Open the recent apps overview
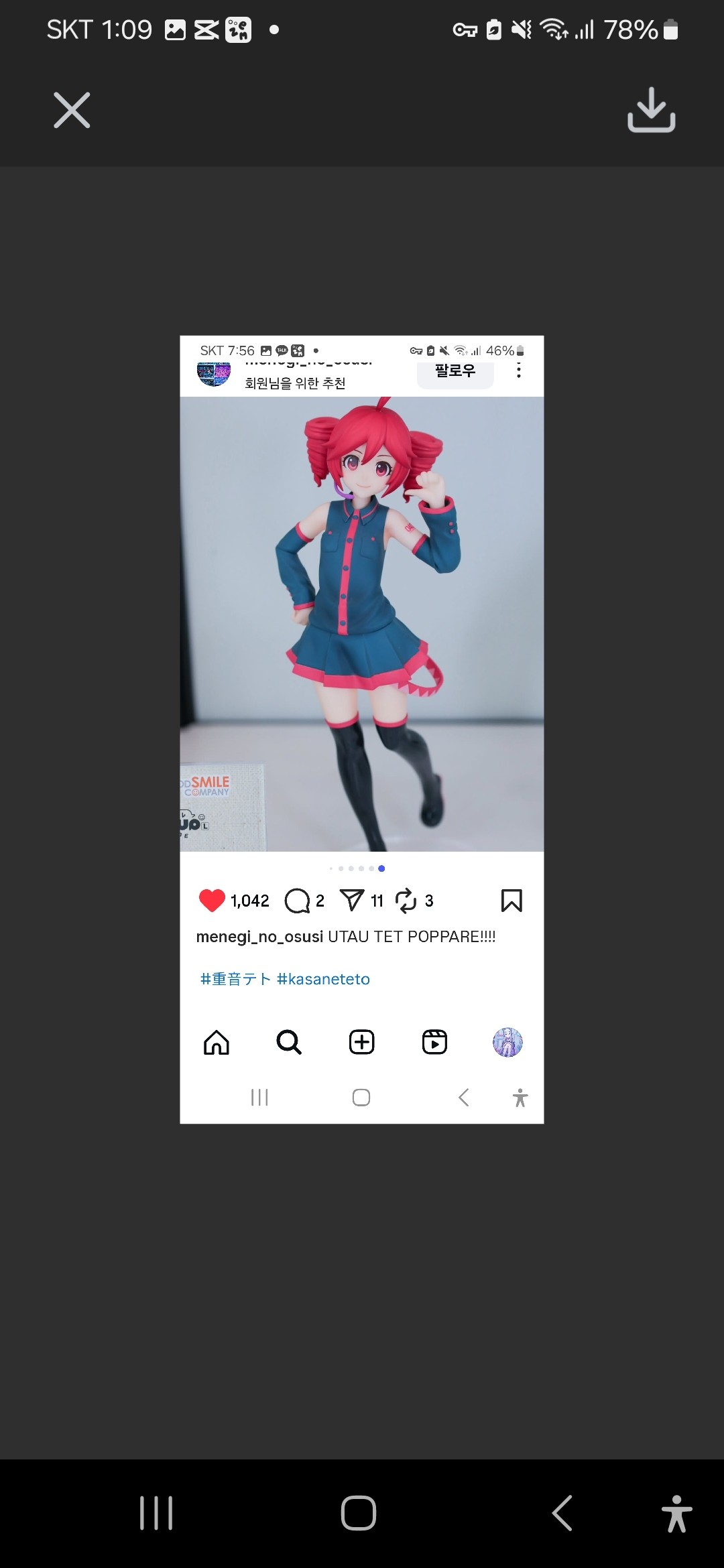The width and height of the screenshot is (724, 1568). (x=156, y=1513)
